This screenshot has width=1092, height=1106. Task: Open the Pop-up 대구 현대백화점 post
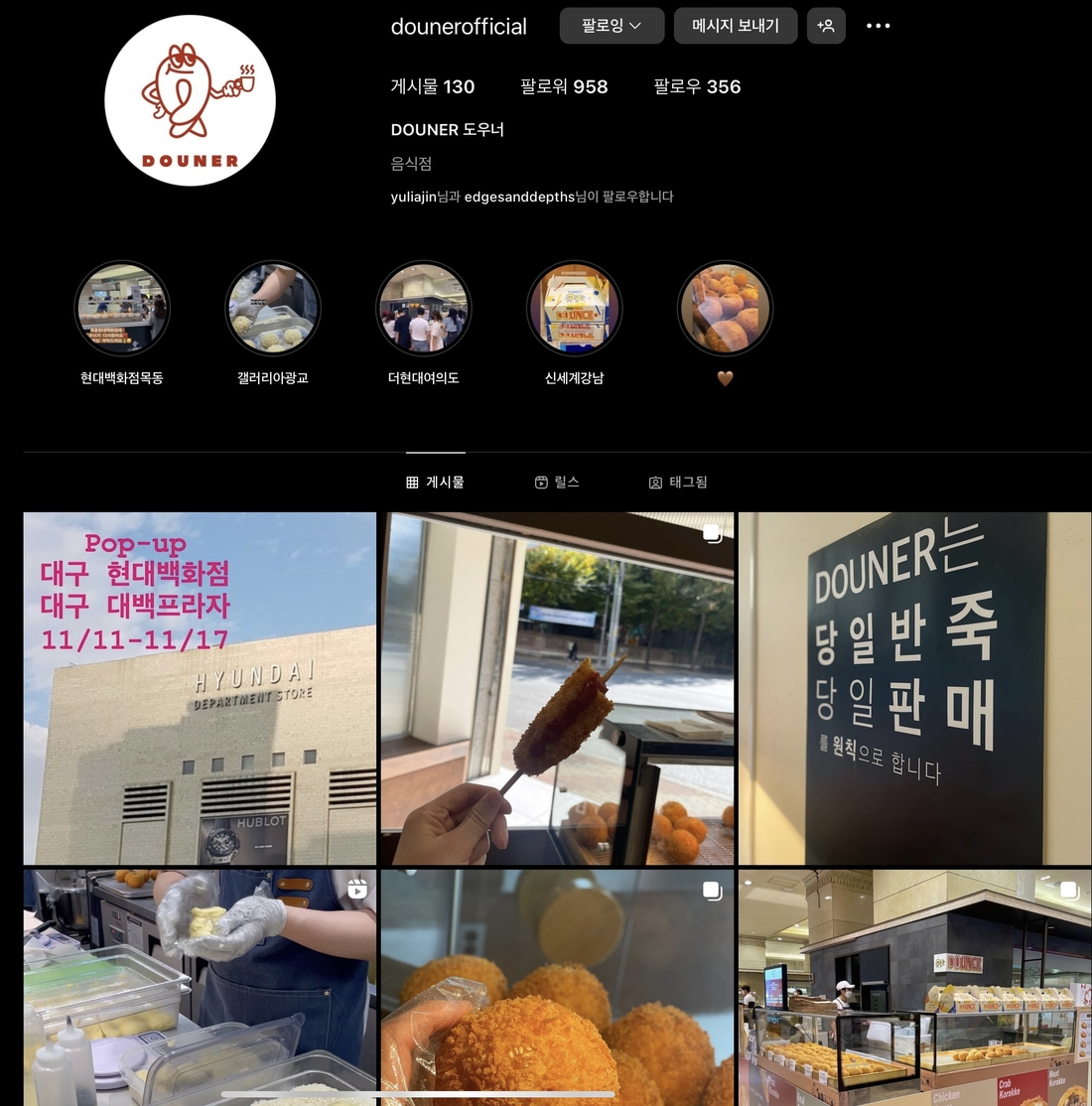tap(200, 688)
